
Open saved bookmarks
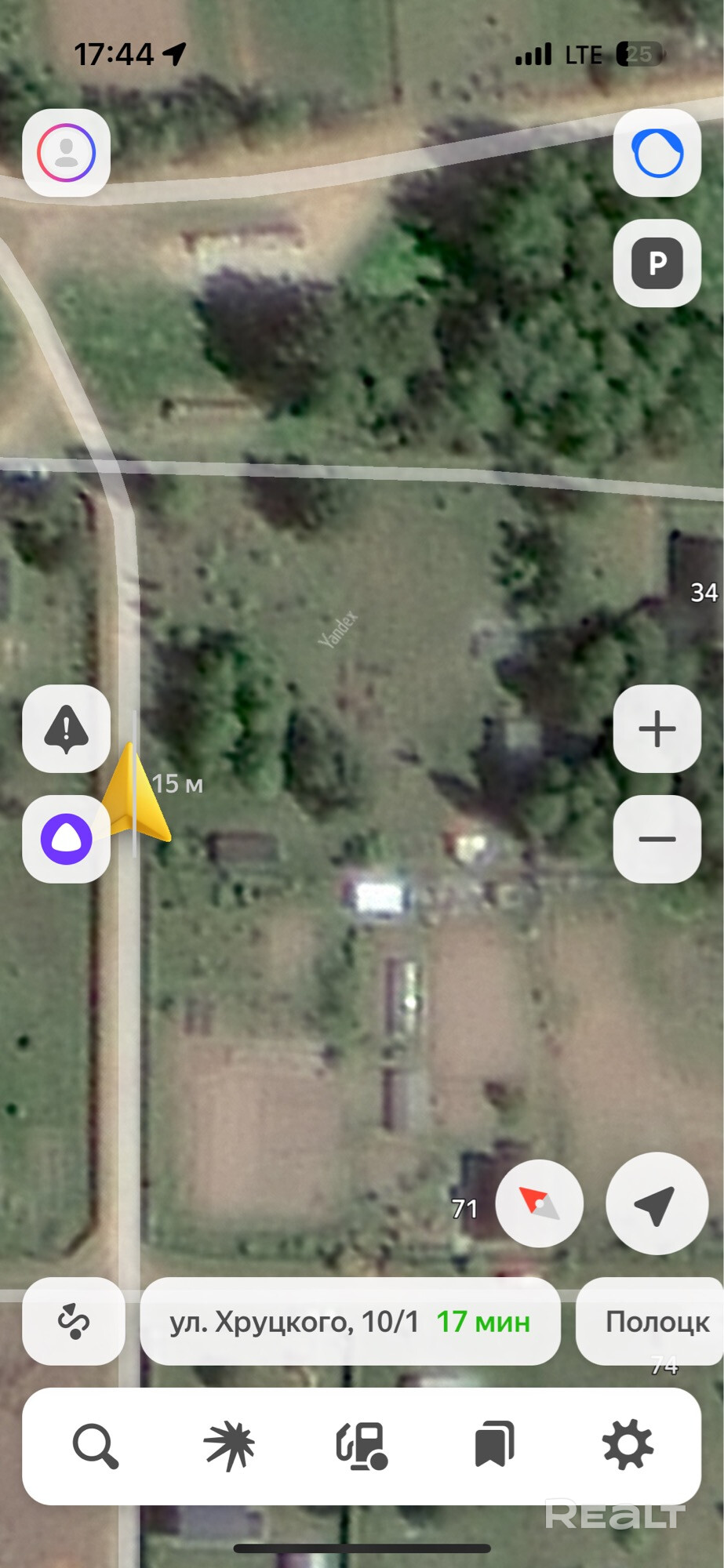click(x=494, y=1446)
